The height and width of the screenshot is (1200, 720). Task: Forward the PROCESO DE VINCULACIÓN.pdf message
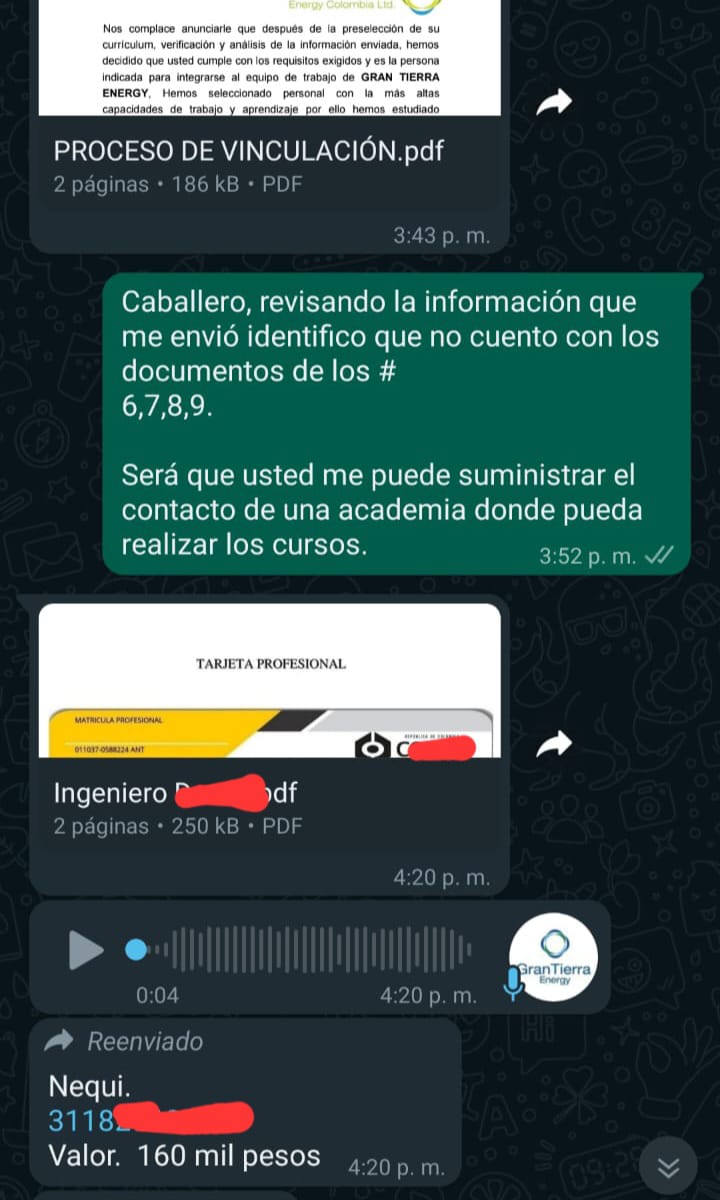click(x=553, y=103)
